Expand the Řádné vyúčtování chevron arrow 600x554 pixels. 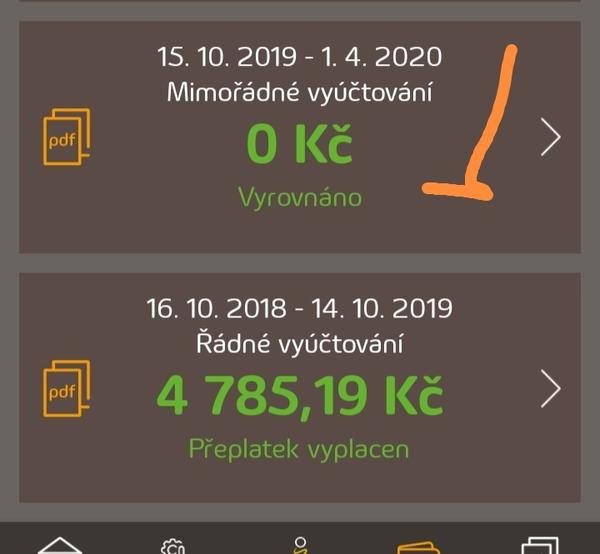[551, 389]
